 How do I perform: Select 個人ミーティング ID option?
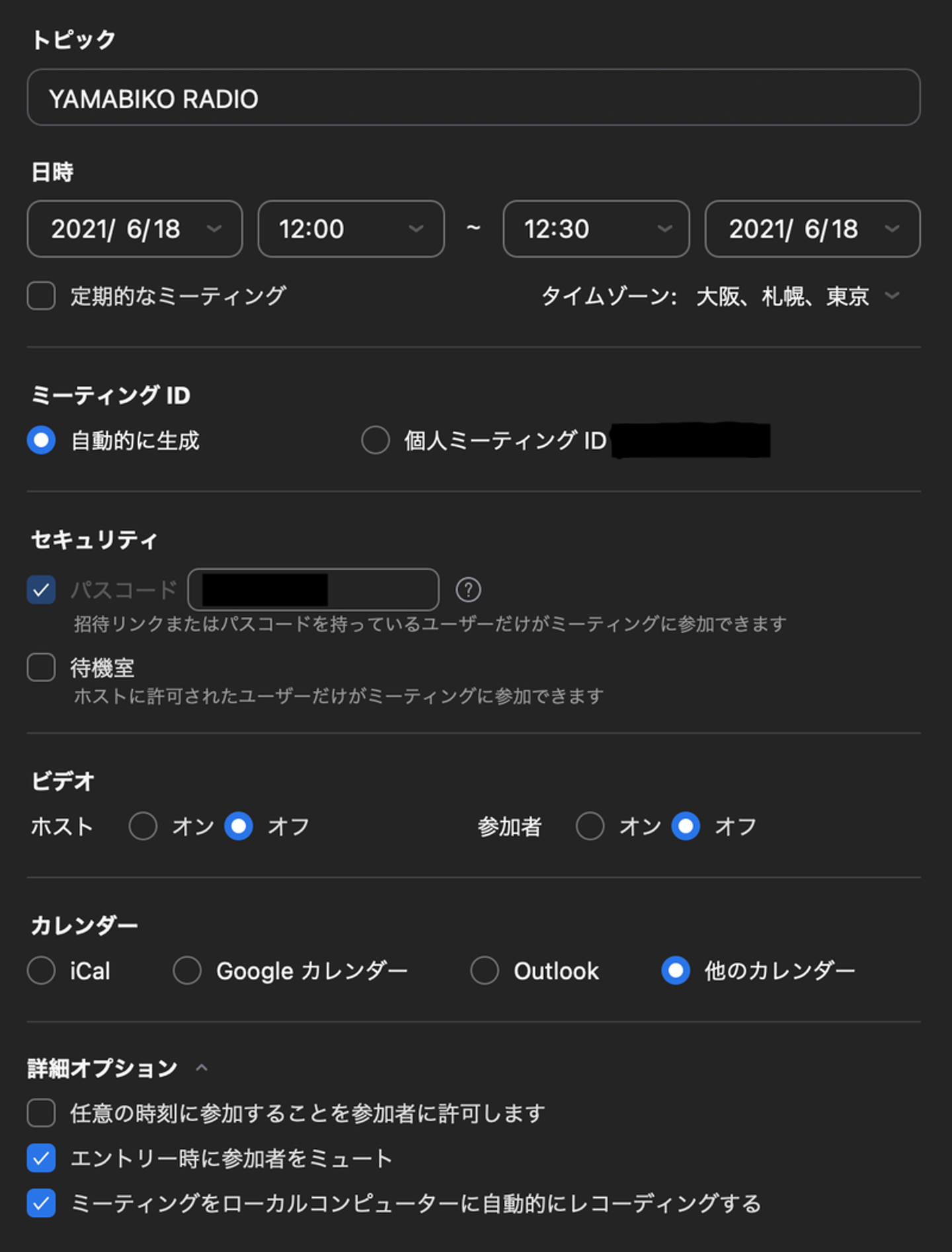point(376,440)
